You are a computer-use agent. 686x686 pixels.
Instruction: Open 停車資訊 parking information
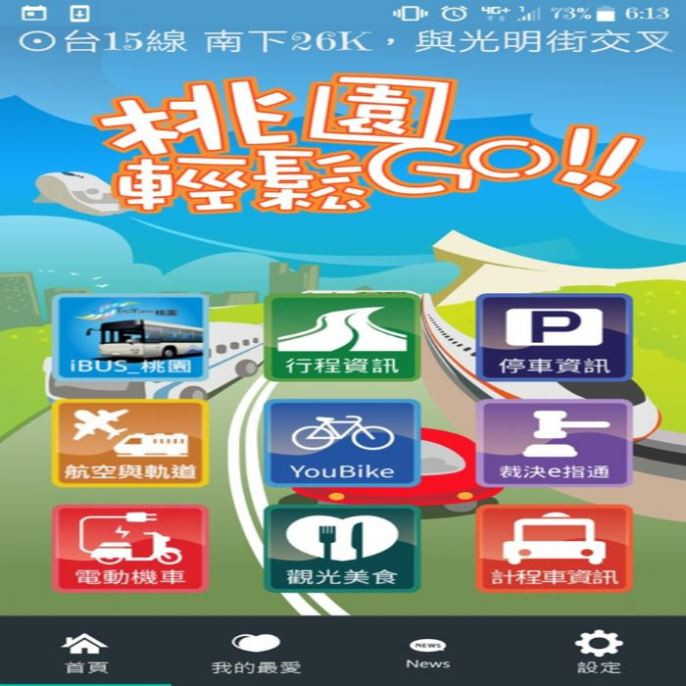point(554,337)
